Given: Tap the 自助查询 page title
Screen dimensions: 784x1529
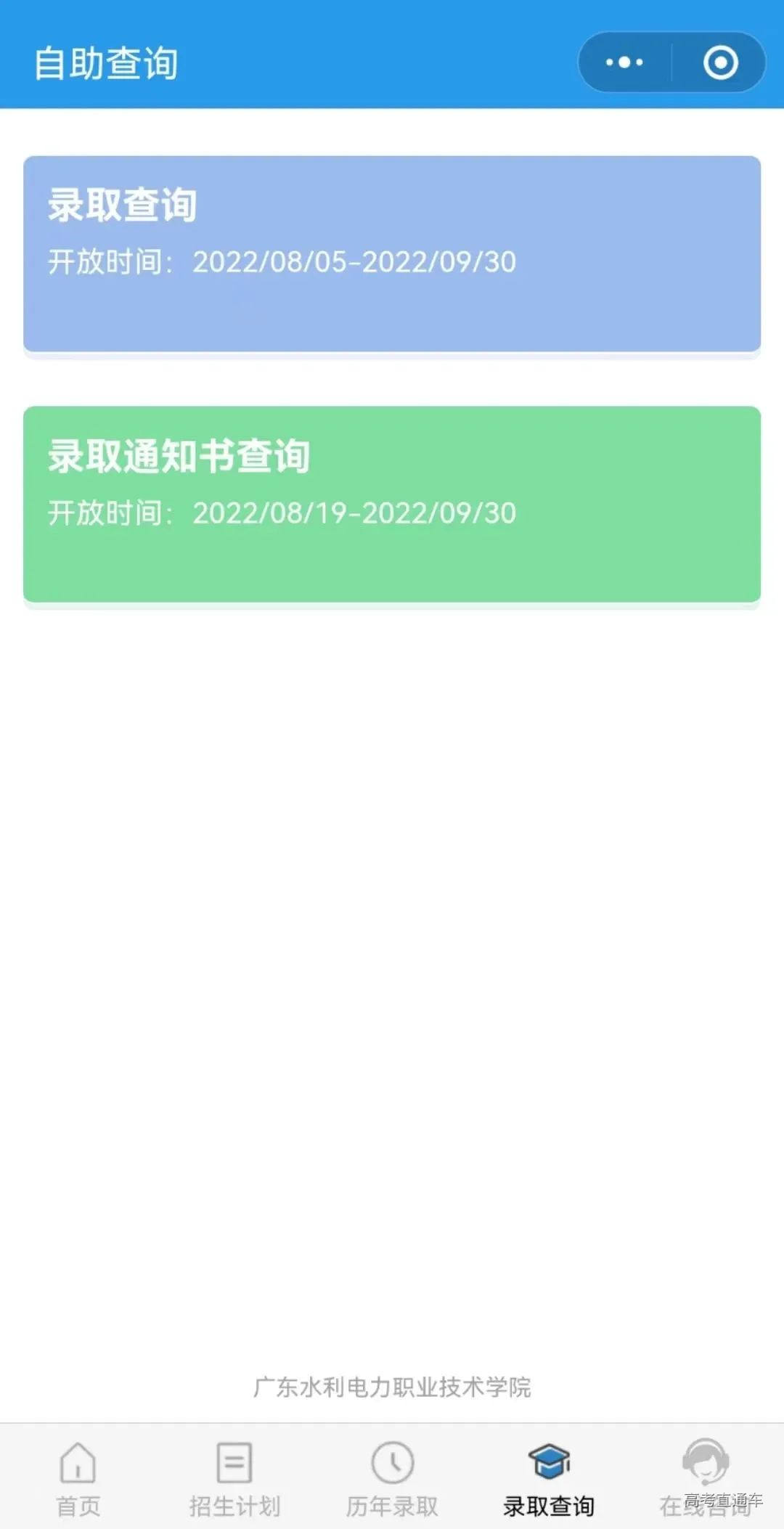Looking at the screenshot, I should tap(106, 62).
